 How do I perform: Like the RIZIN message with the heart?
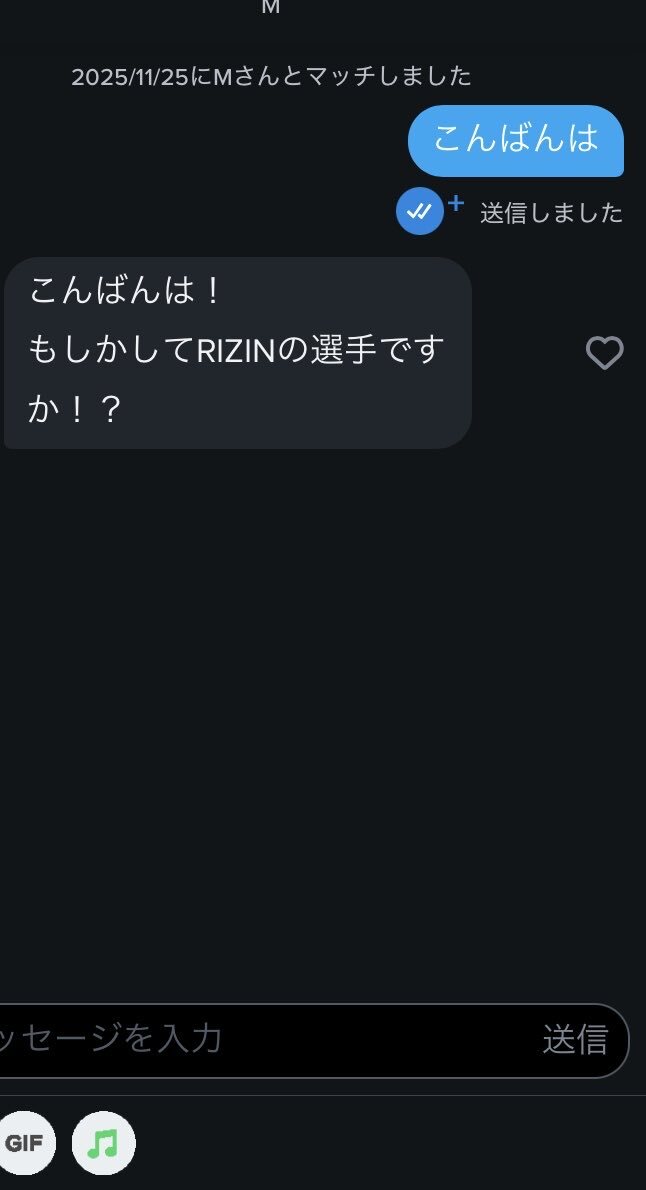604,353
